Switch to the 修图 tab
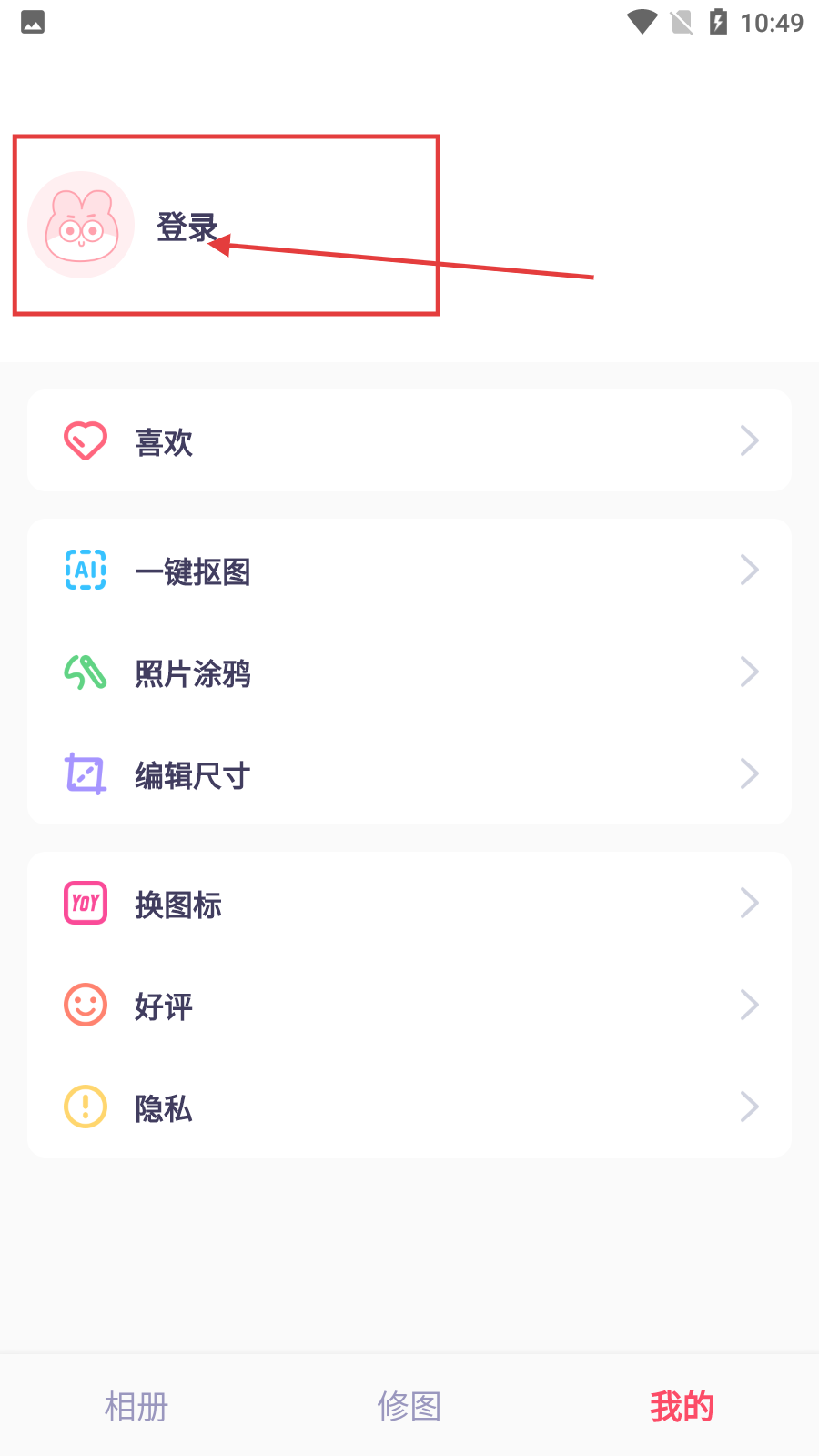 pyautogui.click(x=409, y=1406)
